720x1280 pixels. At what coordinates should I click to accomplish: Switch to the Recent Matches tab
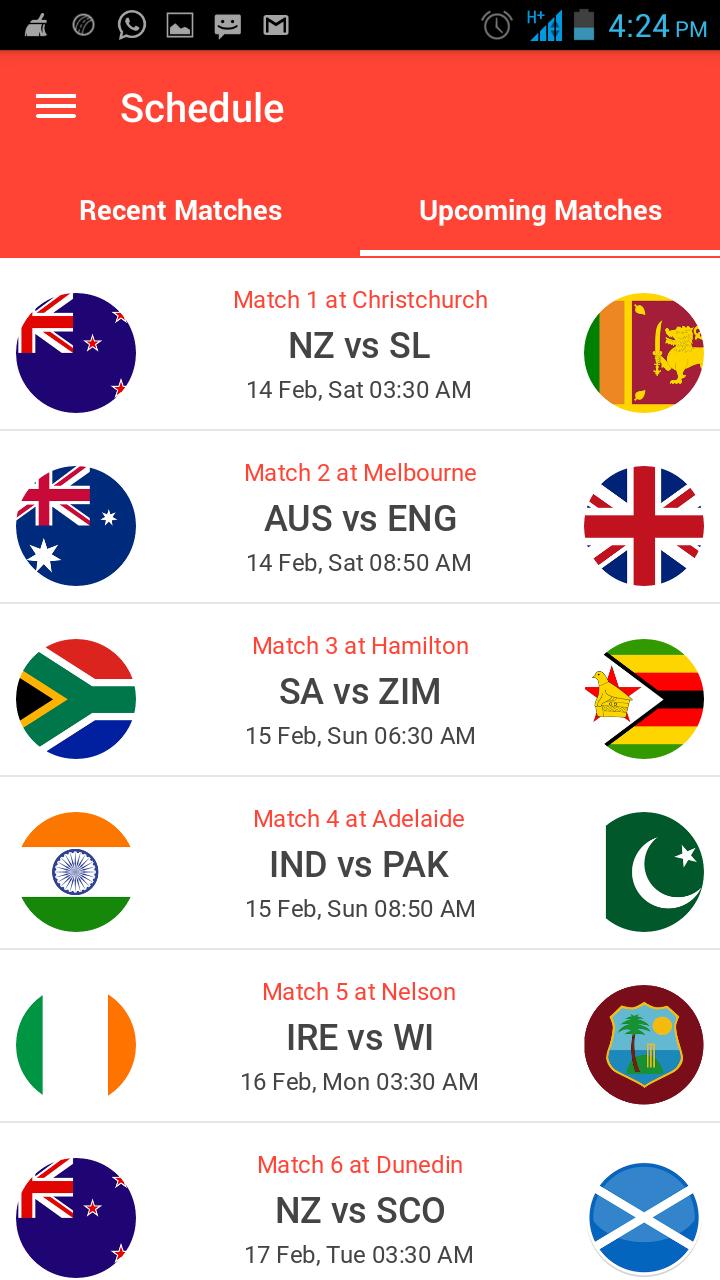pyautogui.click(x=180, y=210)
